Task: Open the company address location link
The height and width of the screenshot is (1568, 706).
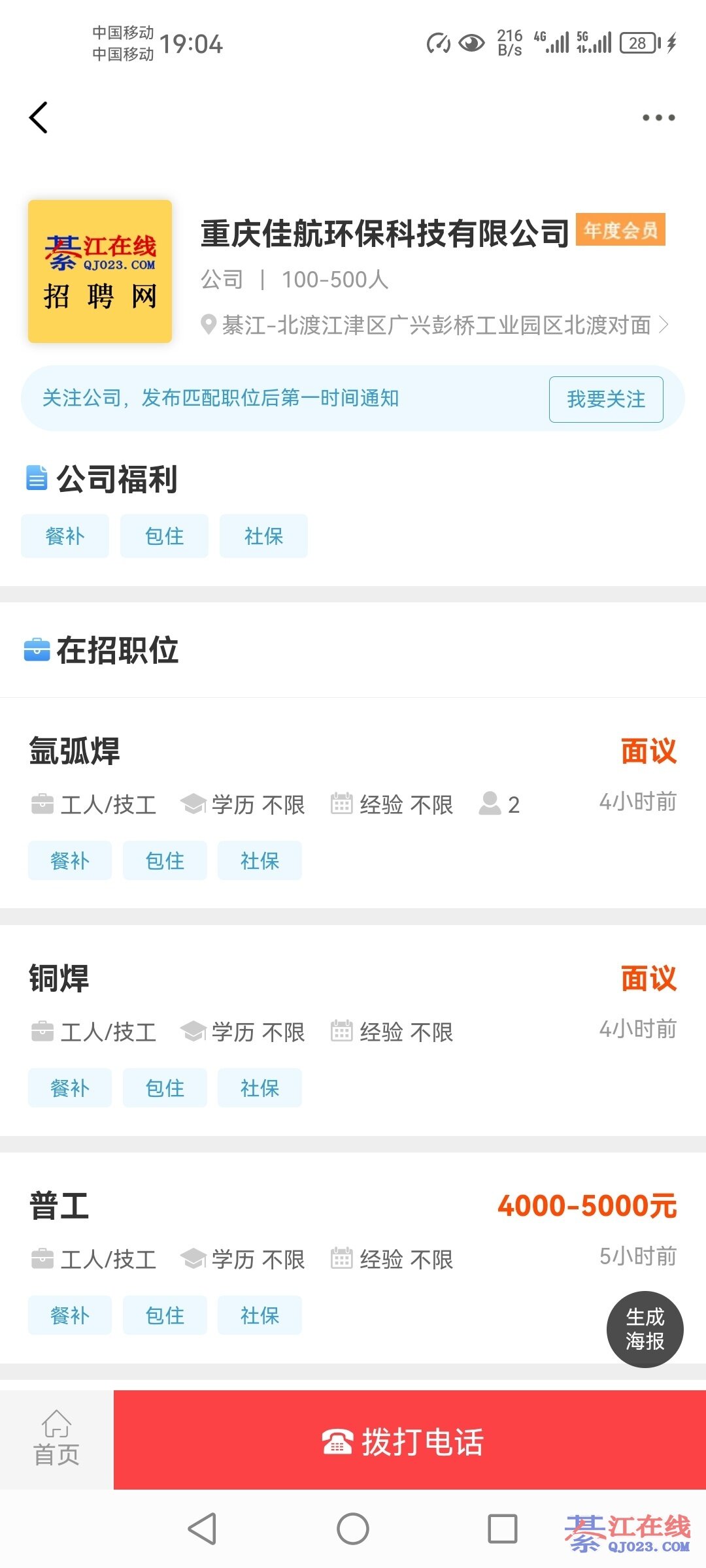Action: click(436, 325)
